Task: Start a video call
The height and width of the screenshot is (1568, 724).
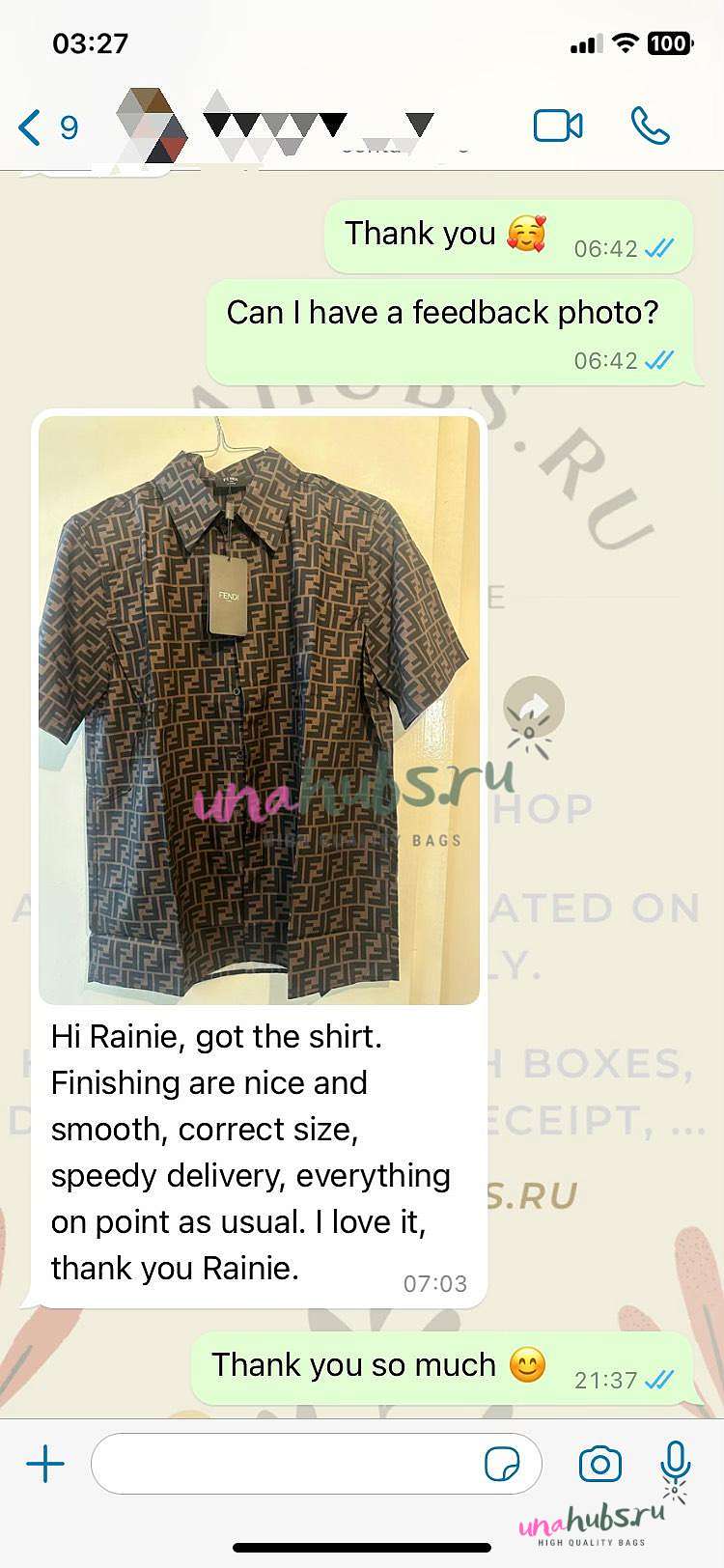Action: pyautogui.click(x=558, y=126)
